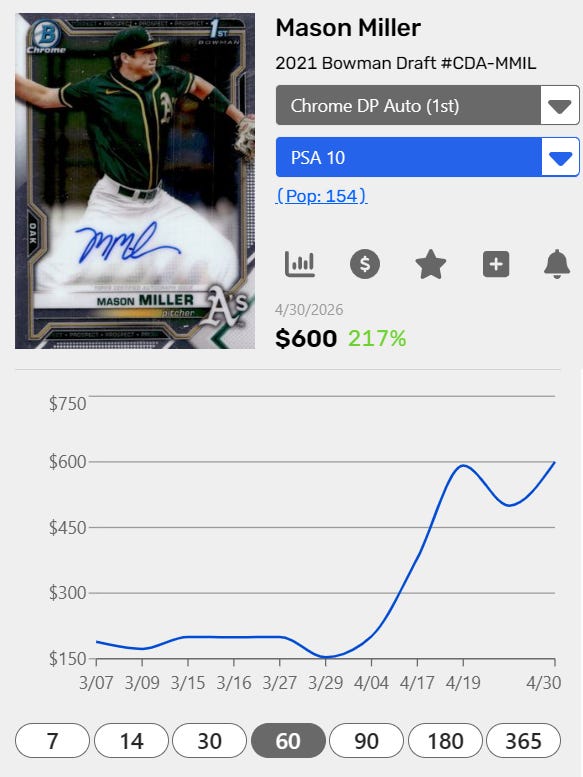Switch chart range to 180 days
583x777 pixels.
pos(445,740)
